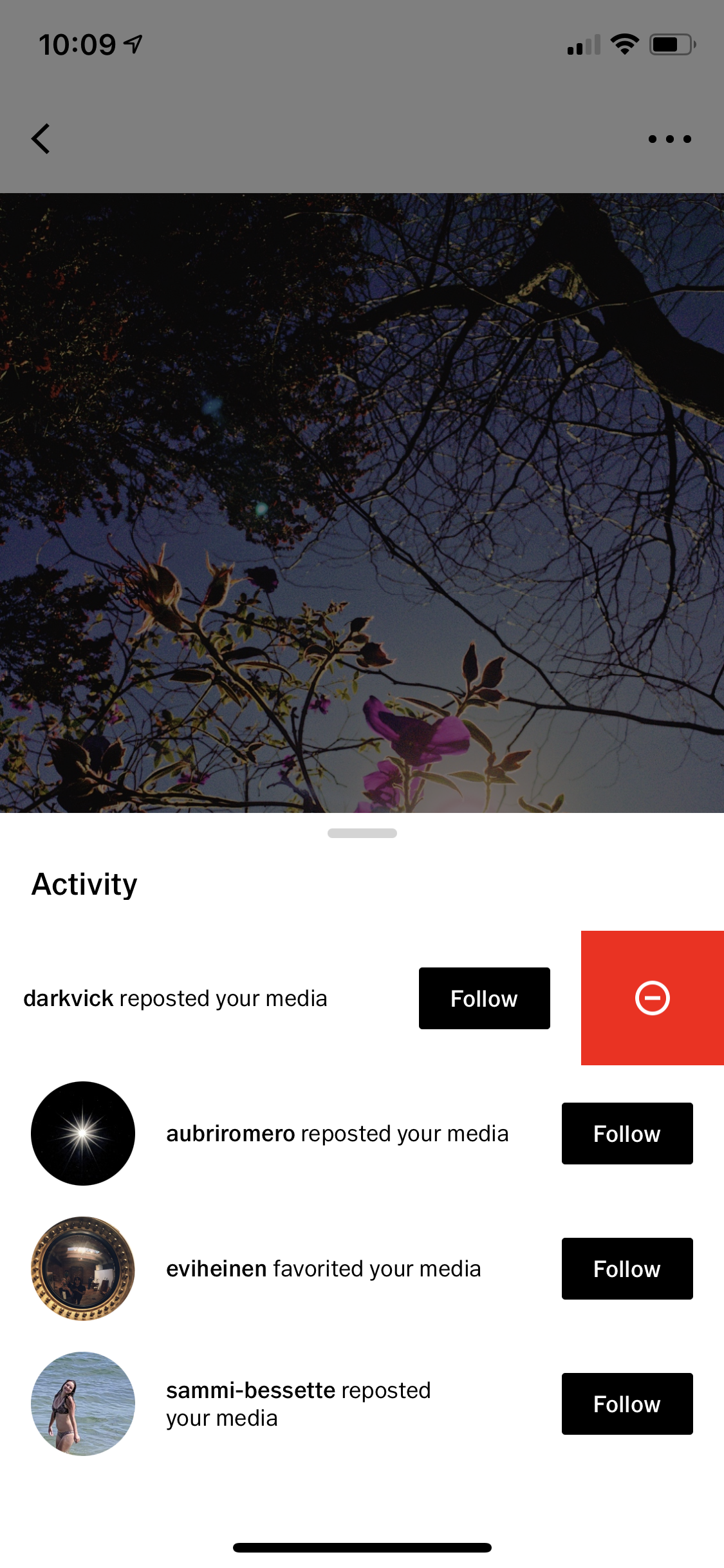Tap the Activity sheet drag handle
The width and height of the screenshot is (724, 1568).
point(362,833)
